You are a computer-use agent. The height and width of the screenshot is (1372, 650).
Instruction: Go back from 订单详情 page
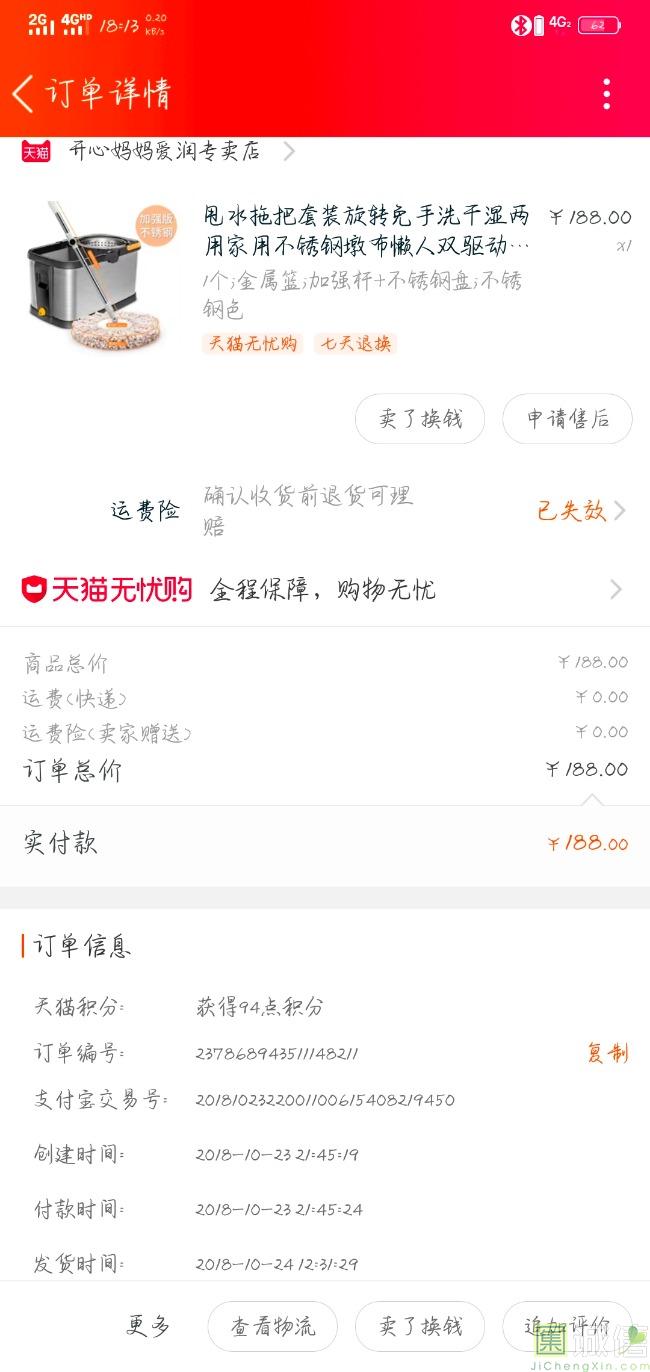coord(24,94)
